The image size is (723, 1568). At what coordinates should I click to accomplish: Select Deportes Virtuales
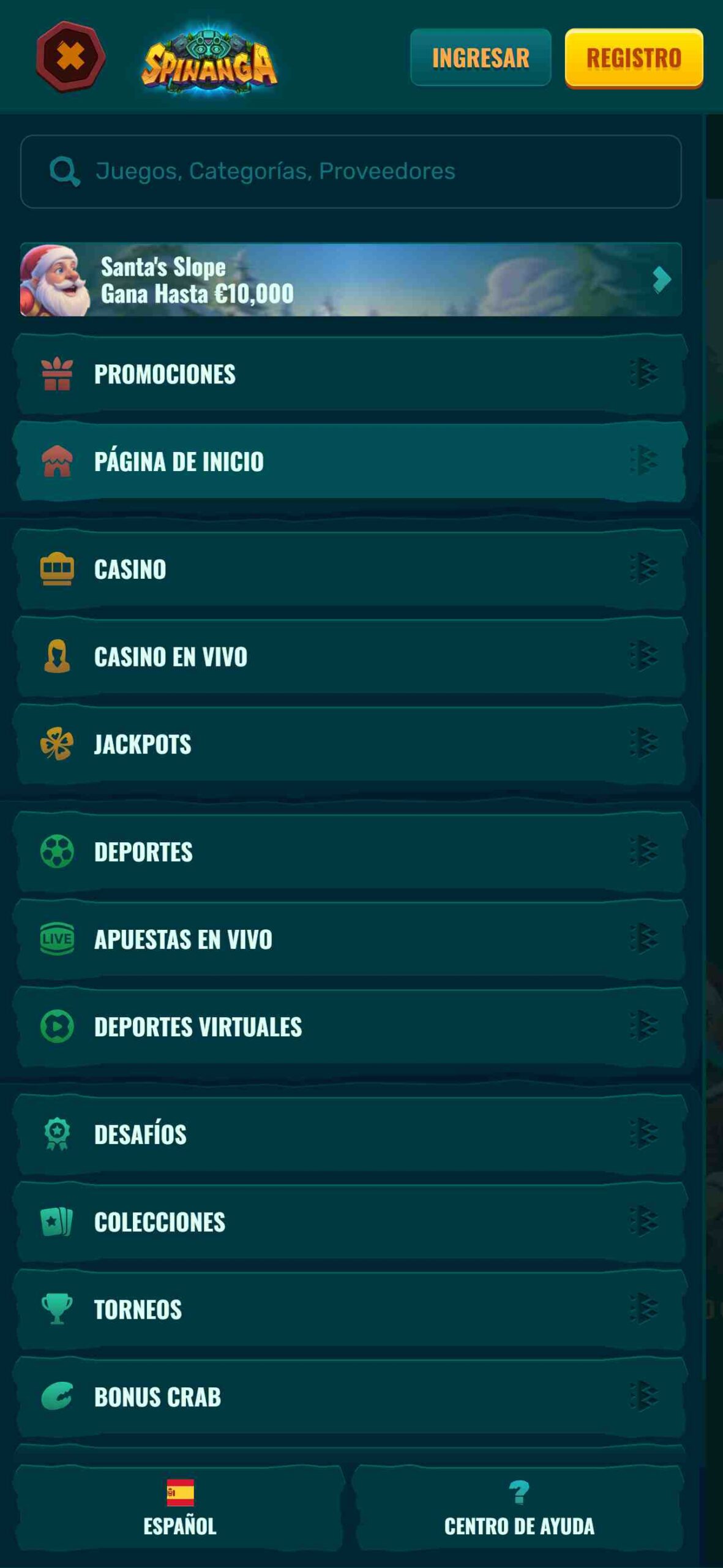[350, 1027]
